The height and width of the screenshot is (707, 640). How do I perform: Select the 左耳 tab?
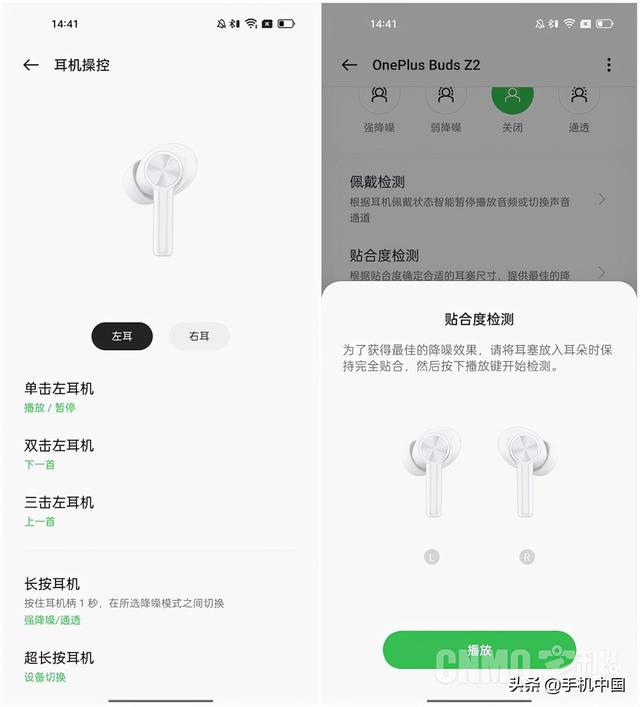(x=122, y=337)
